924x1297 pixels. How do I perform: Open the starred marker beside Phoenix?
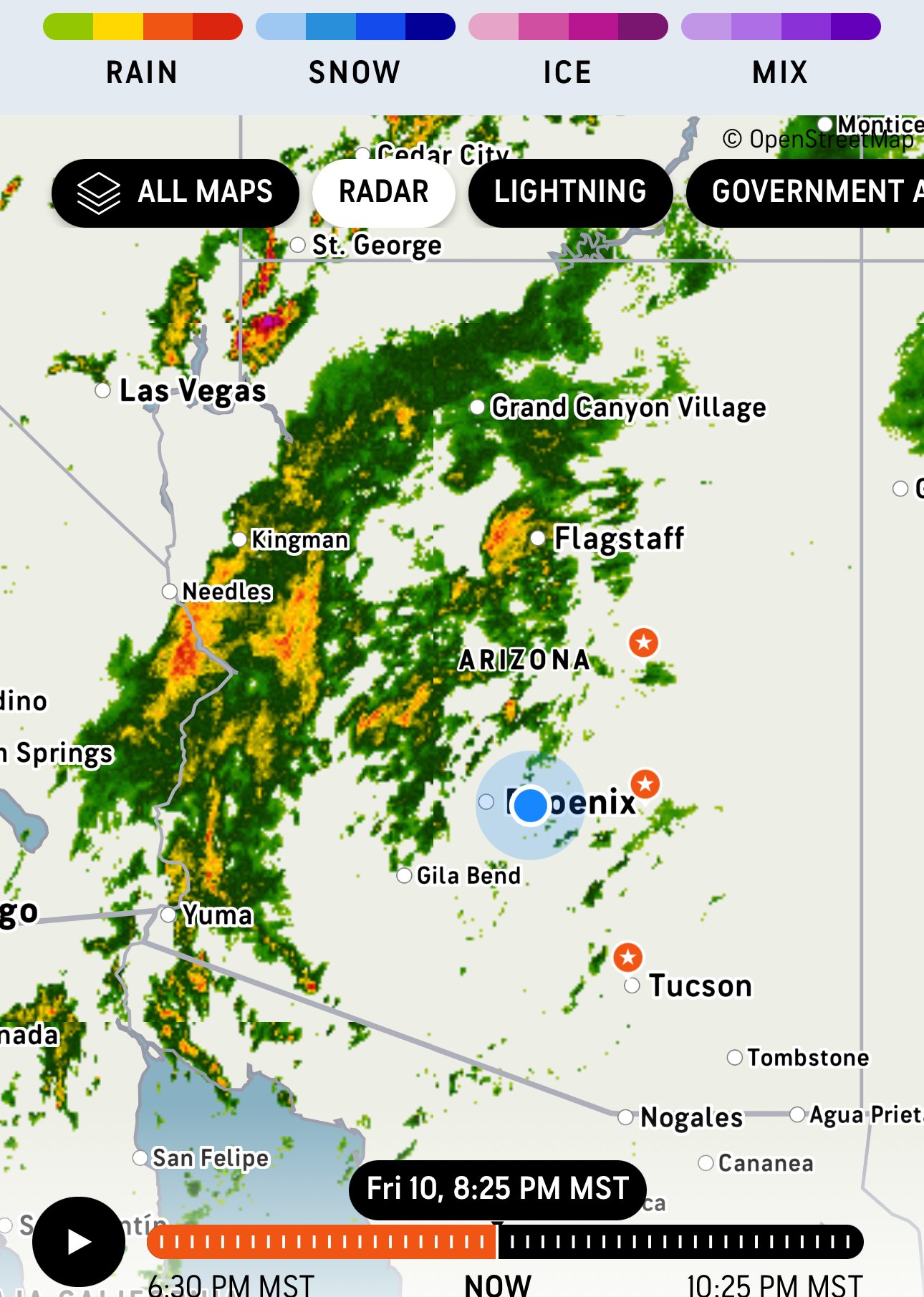click(645, 783)
